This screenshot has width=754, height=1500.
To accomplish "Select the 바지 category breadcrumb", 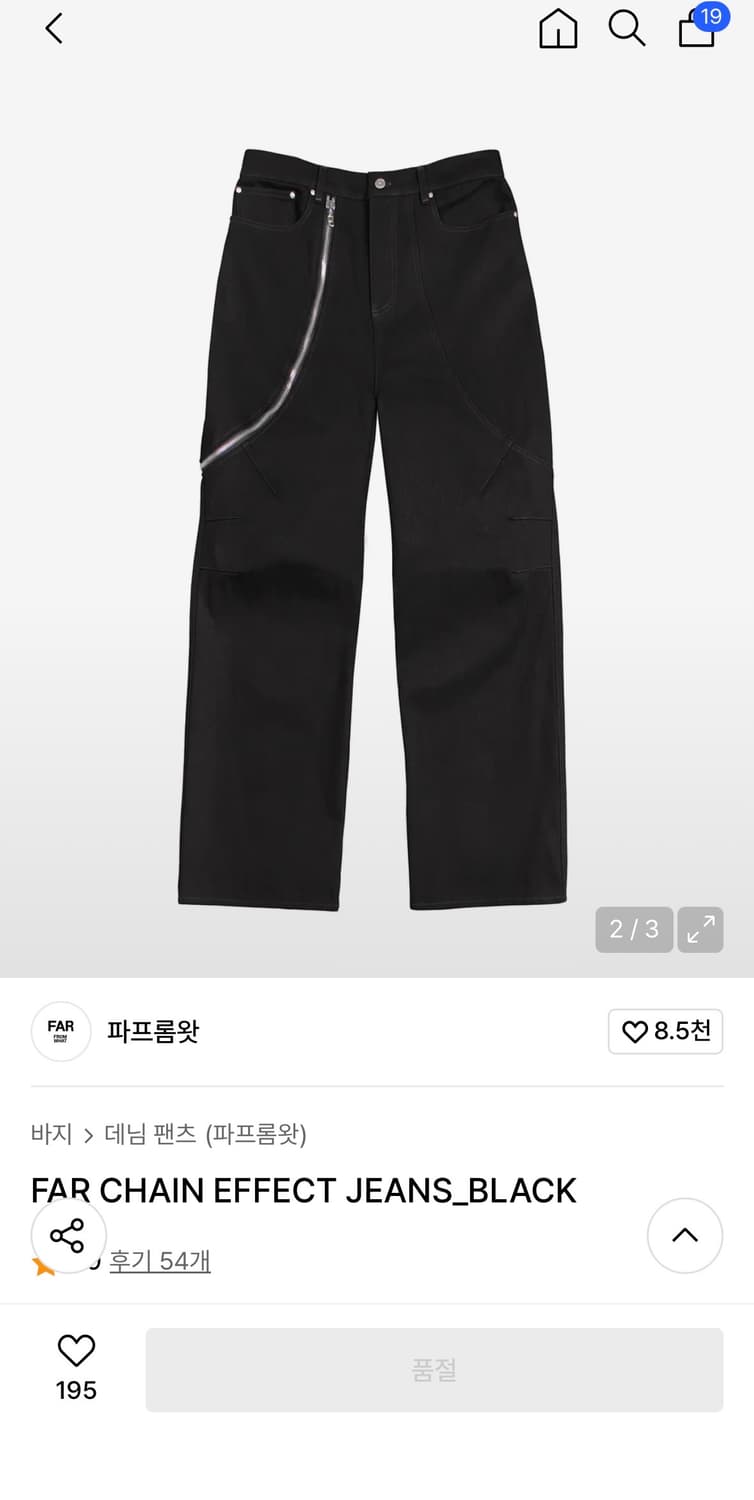I will click(51, 1133).
